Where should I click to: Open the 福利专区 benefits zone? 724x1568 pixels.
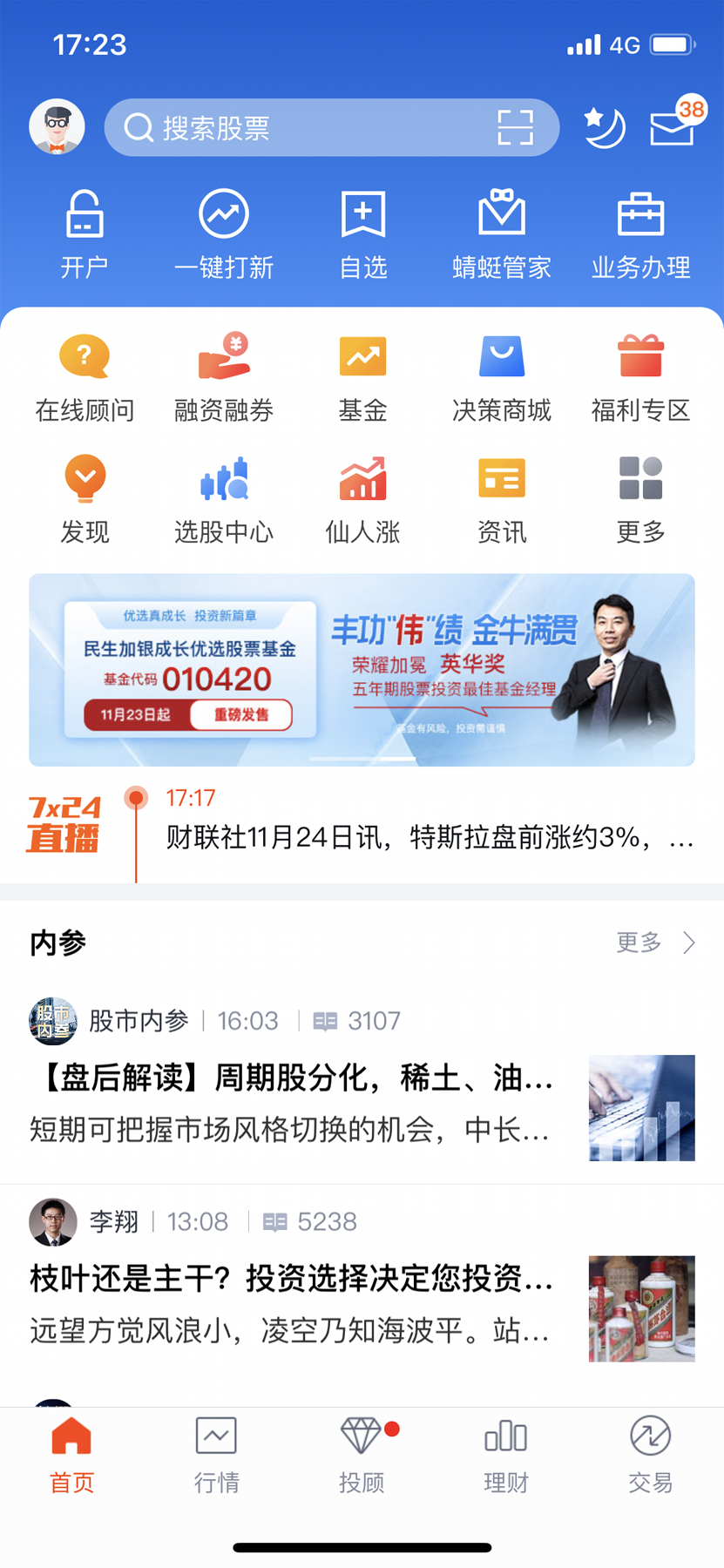640,375
